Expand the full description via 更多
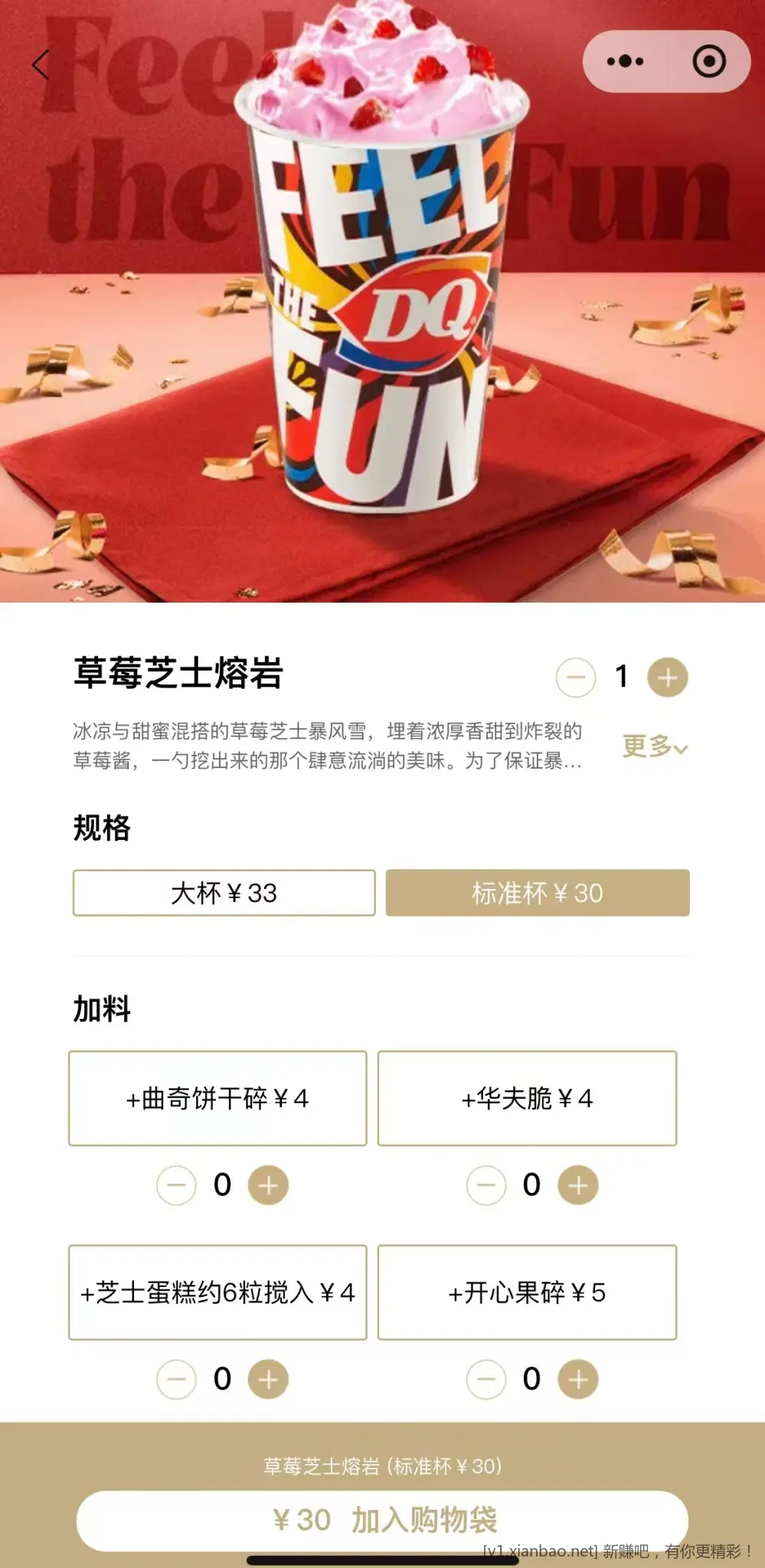765x1568 pixels. (x=653, y=748)
